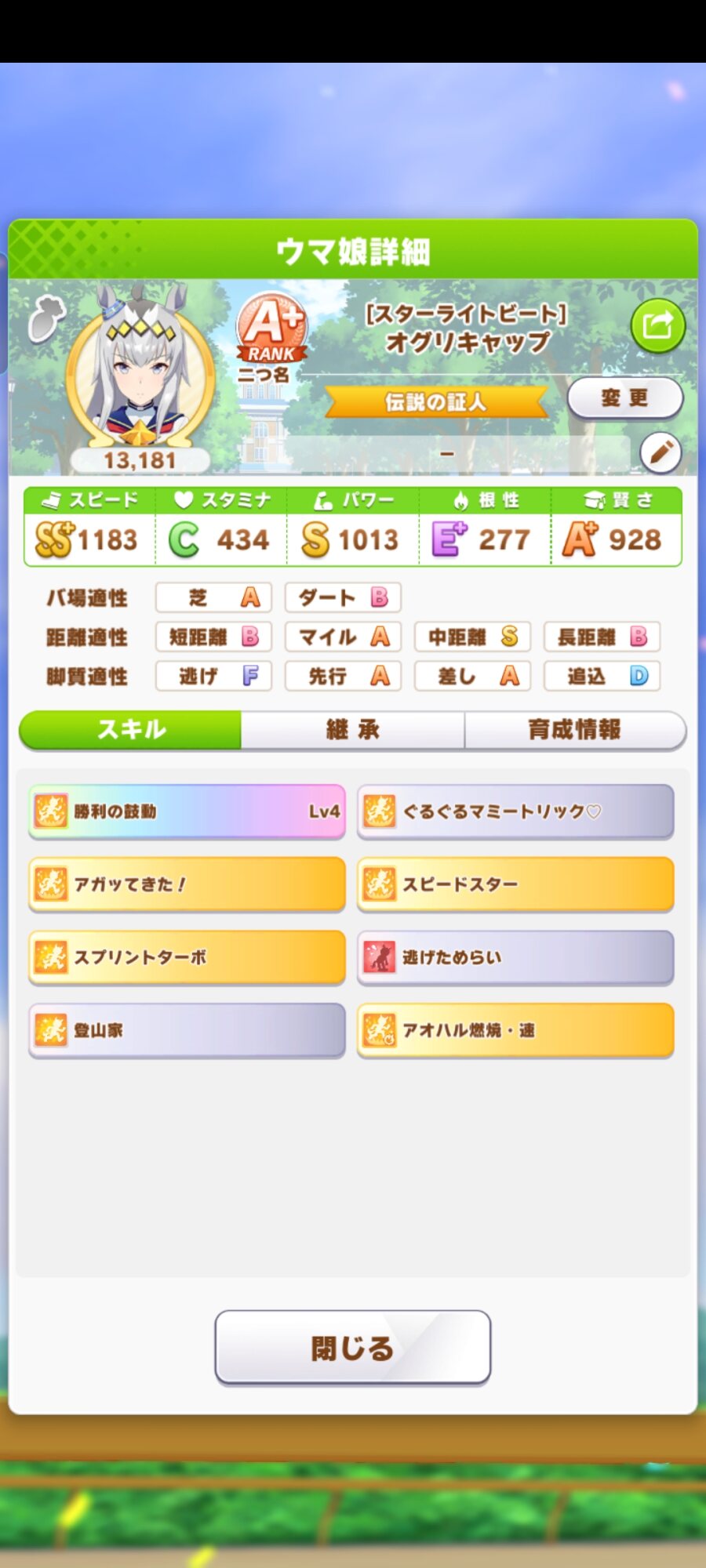Image resolution: width=706 pixels, height=1568 pixels.
Task: Select the スキル tab
Action: [x=131, y=730]
